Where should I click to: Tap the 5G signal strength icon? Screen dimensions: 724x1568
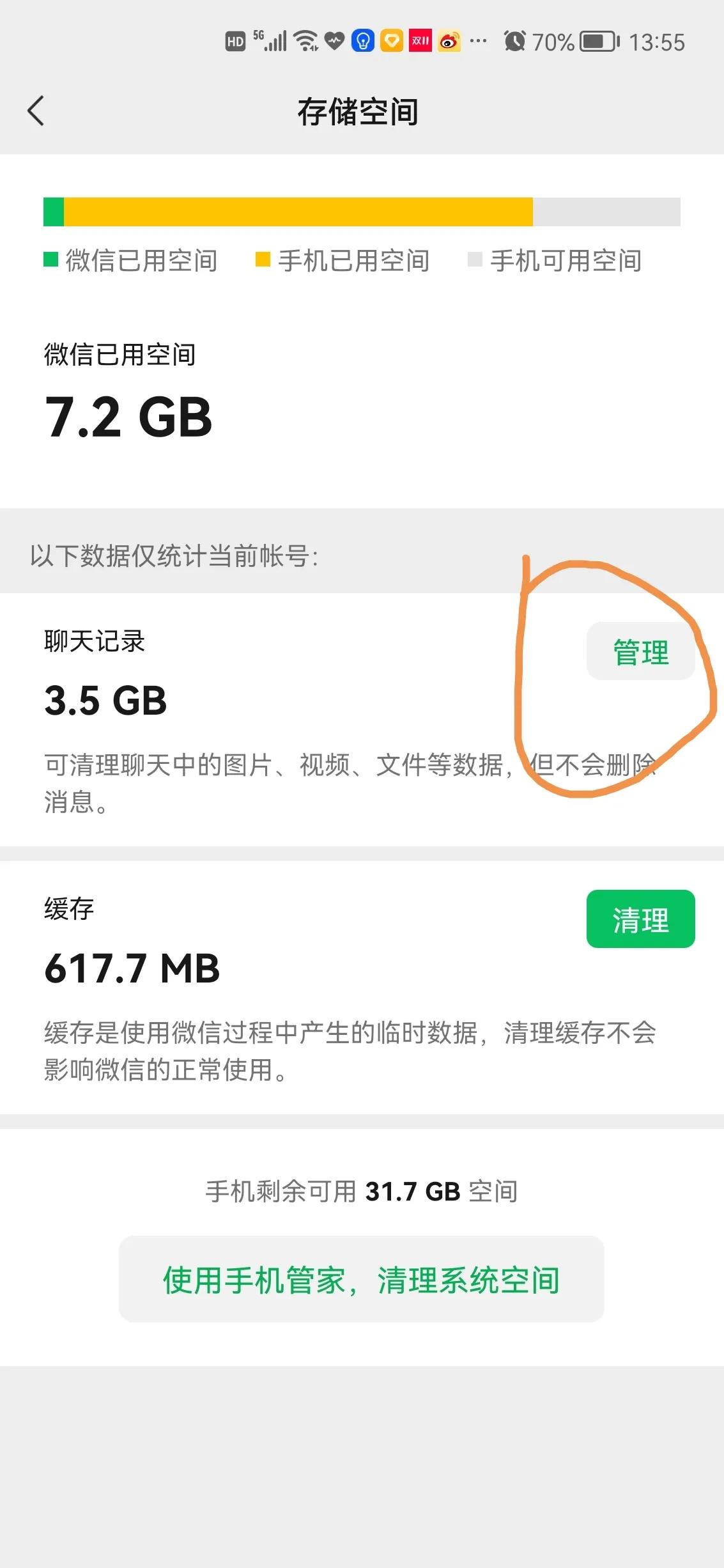[271, 41]
